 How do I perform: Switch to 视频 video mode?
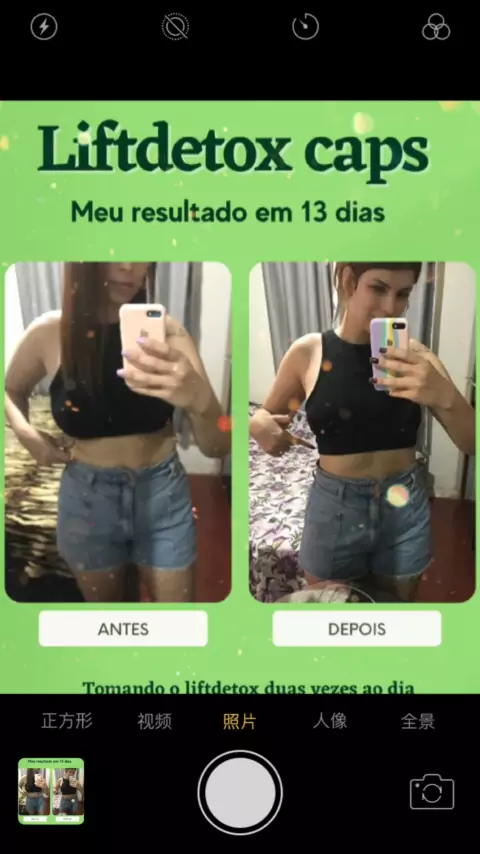tap(155, 722)
